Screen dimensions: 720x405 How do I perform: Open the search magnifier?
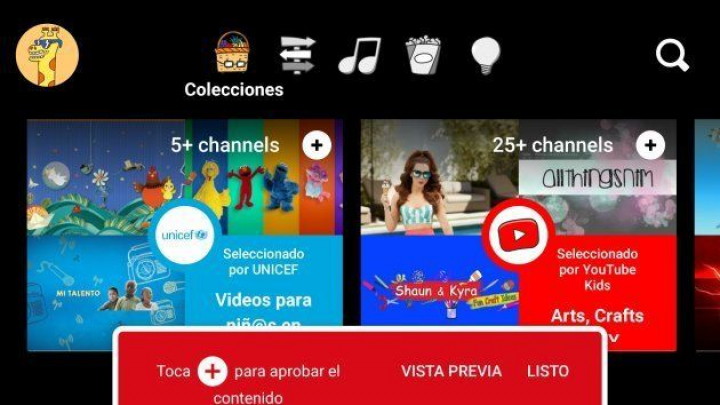click(672, 55)
